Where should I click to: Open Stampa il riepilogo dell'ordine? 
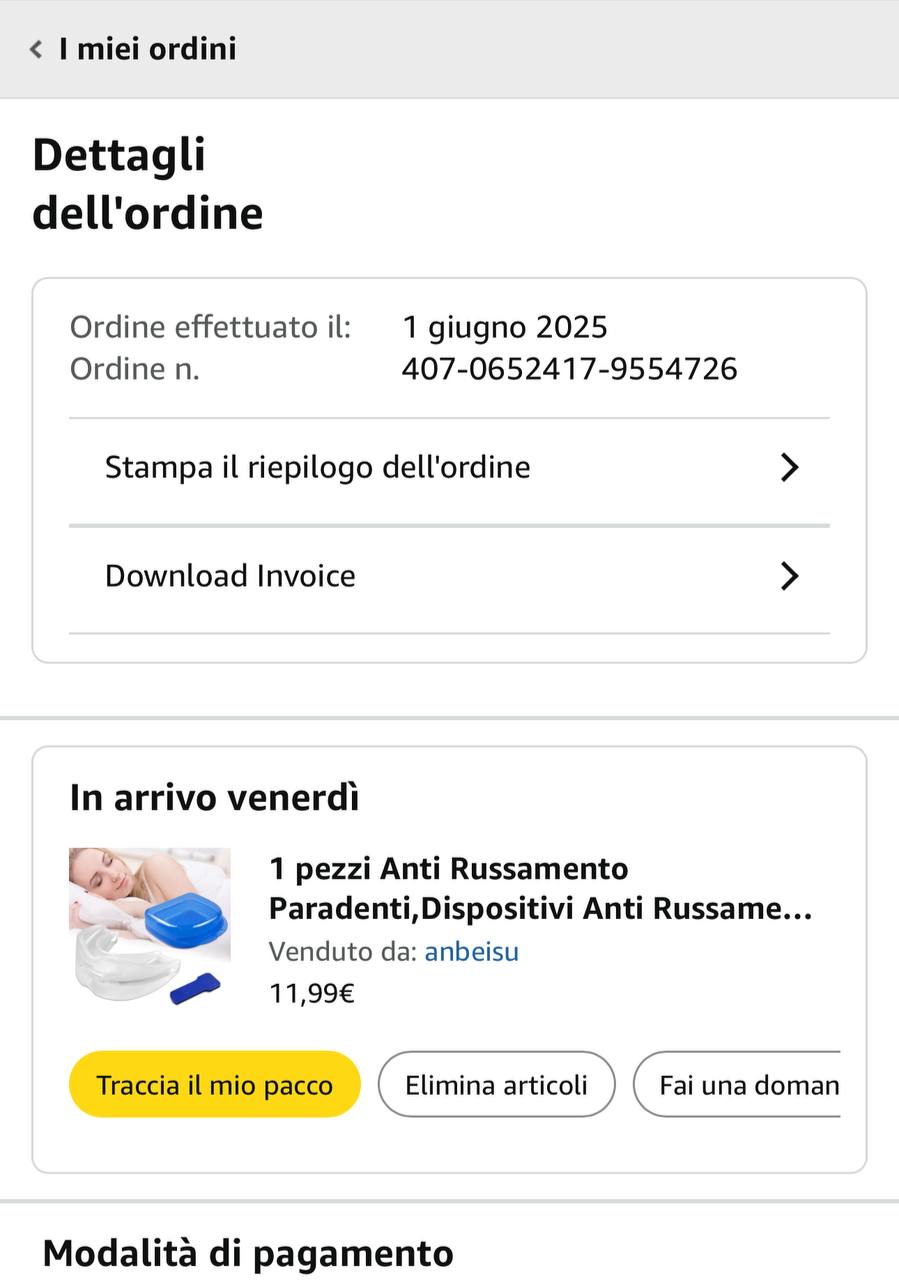[449, 468]
